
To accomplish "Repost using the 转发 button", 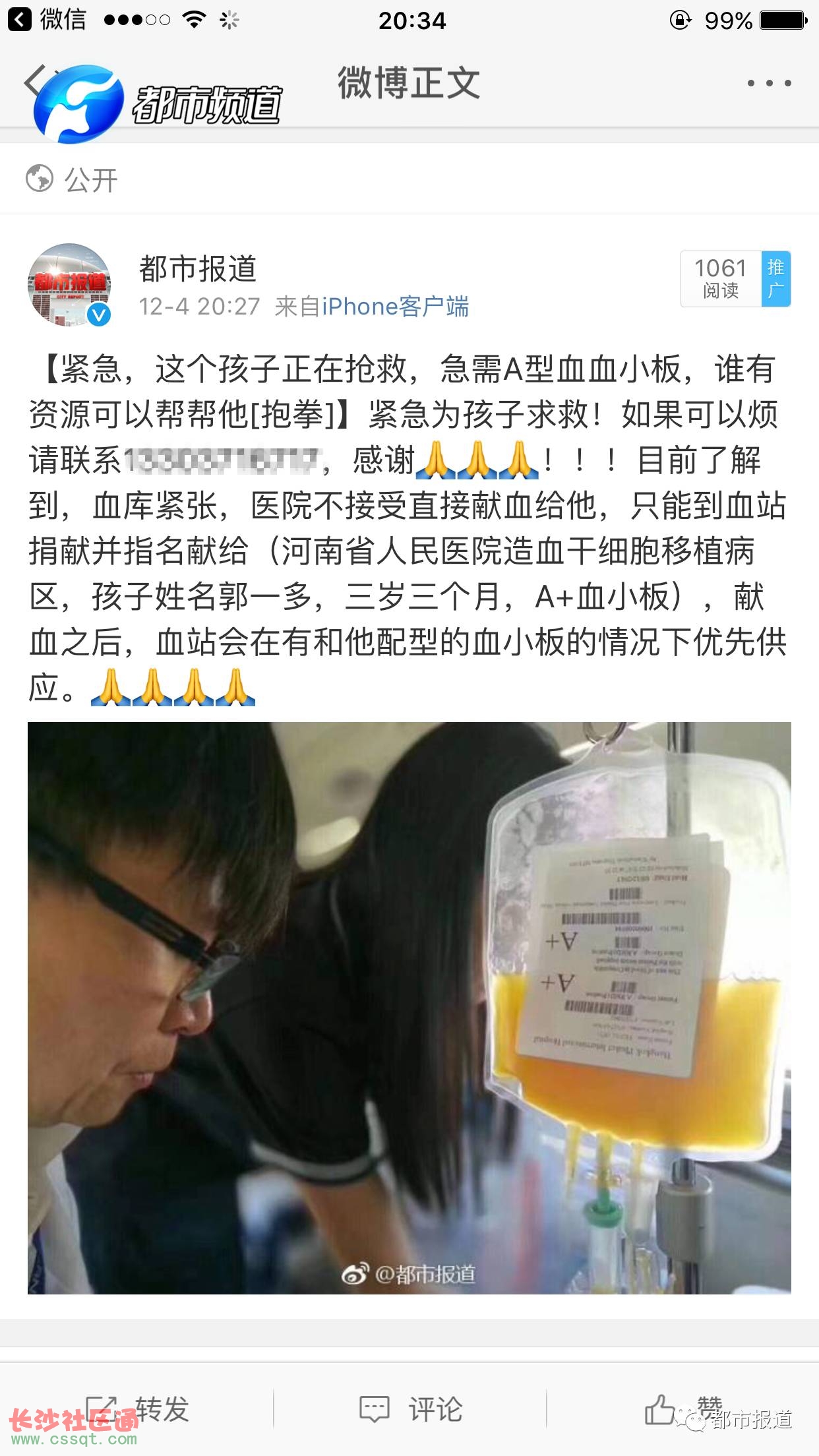I will [x=138, y=1409].
